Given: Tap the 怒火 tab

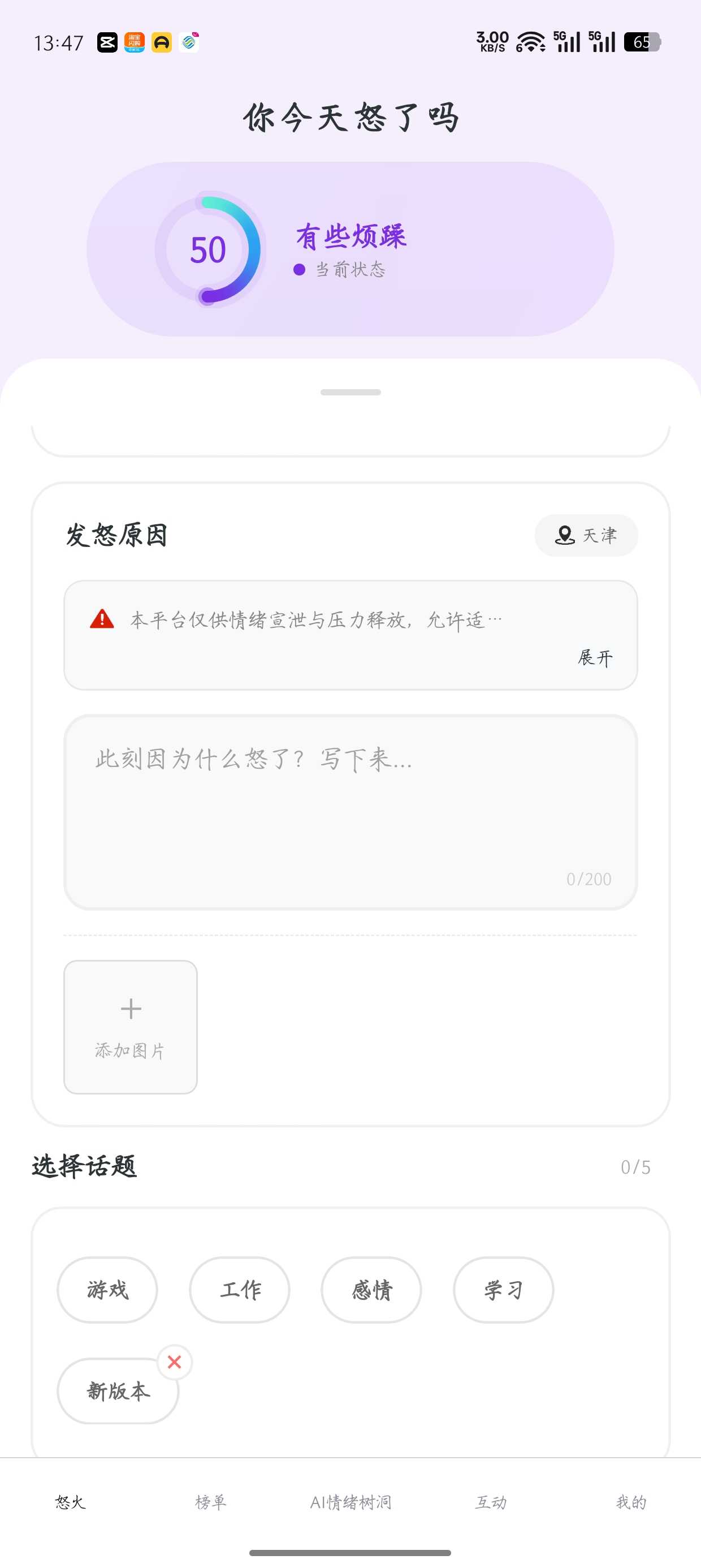Looking at the screenshot, I should point(70,1502).
